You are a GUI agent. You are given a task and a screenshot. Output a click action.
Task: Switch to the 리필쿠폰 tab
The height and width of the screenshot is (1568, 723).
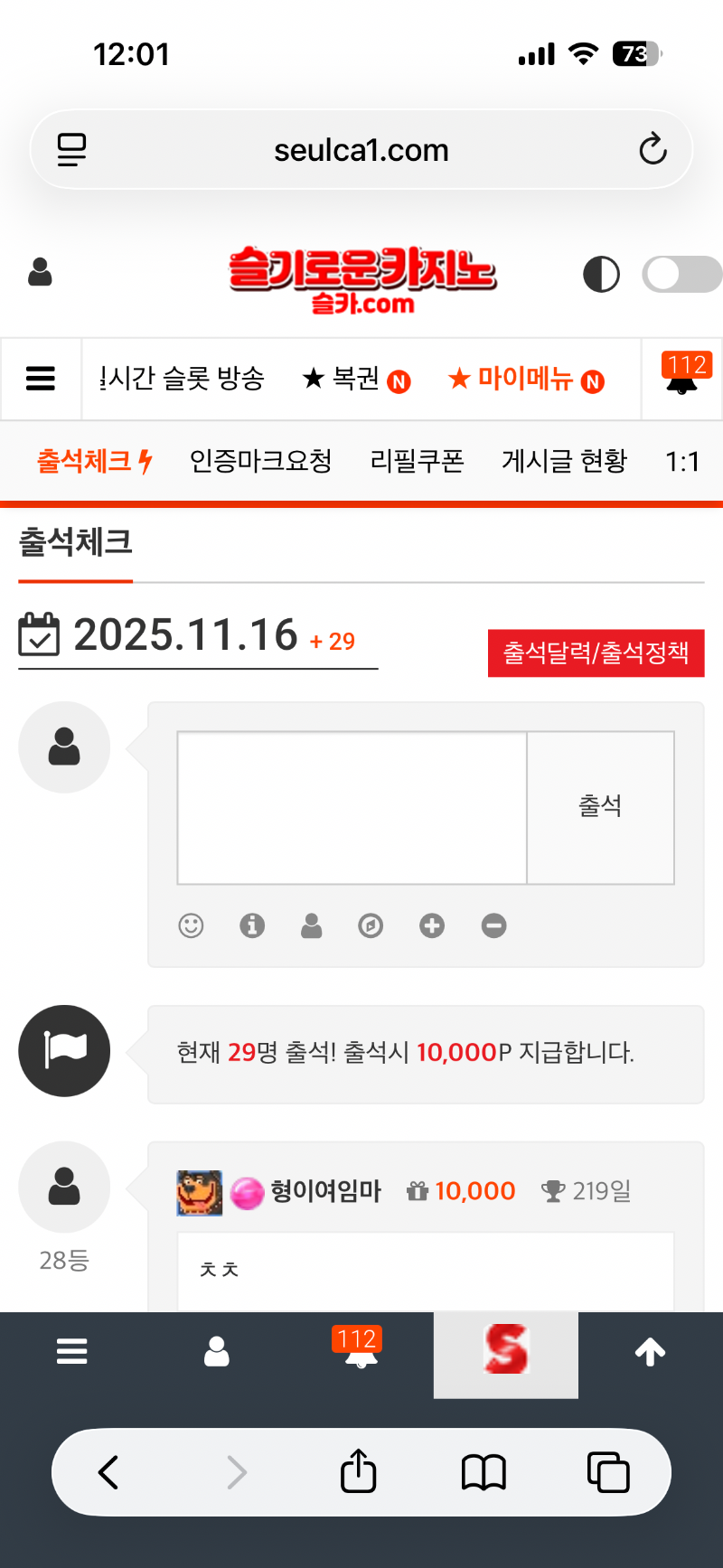click(x=417, y=462)
